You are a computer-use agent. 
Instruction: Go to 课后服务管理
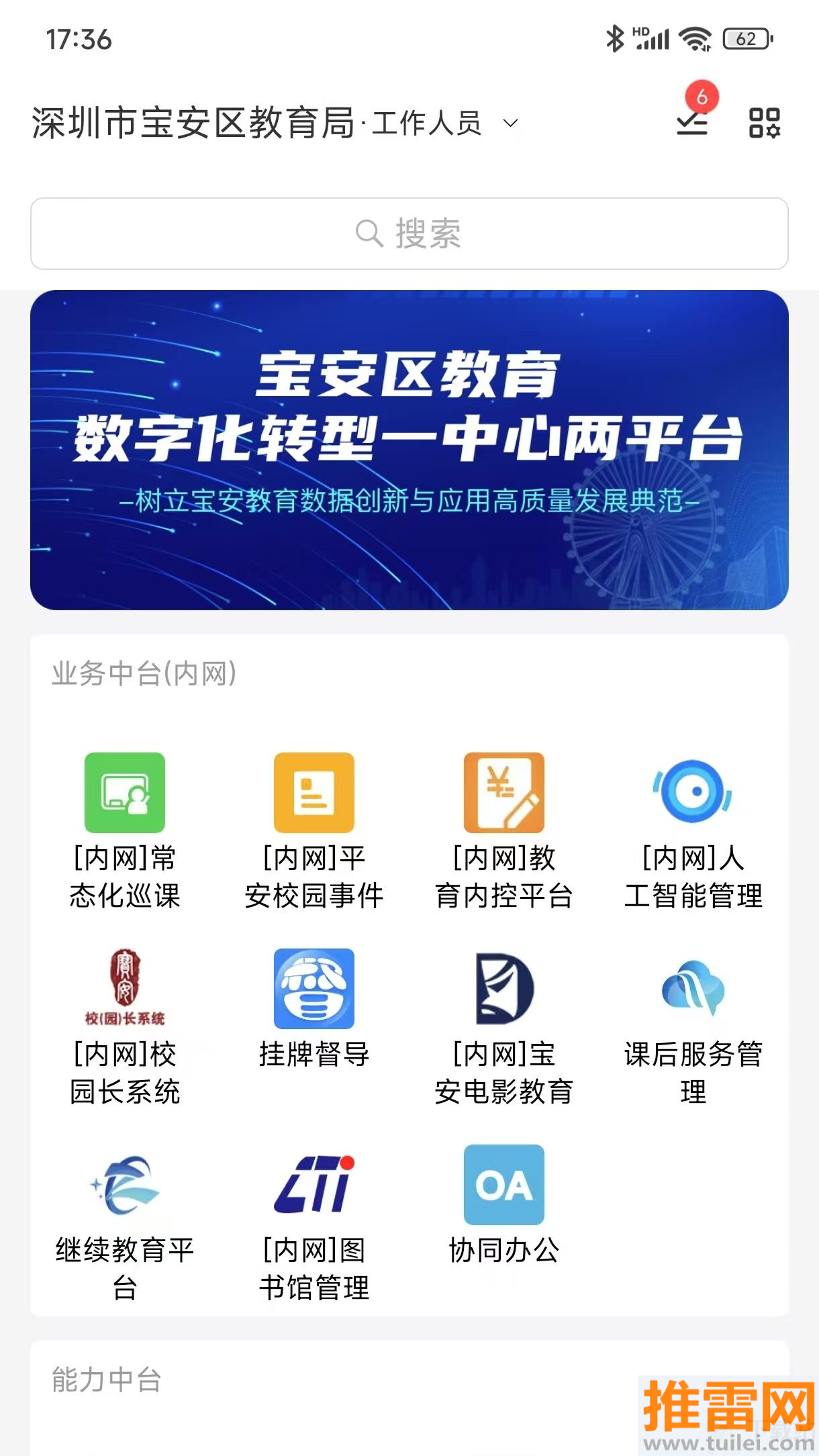coord(693,989)
